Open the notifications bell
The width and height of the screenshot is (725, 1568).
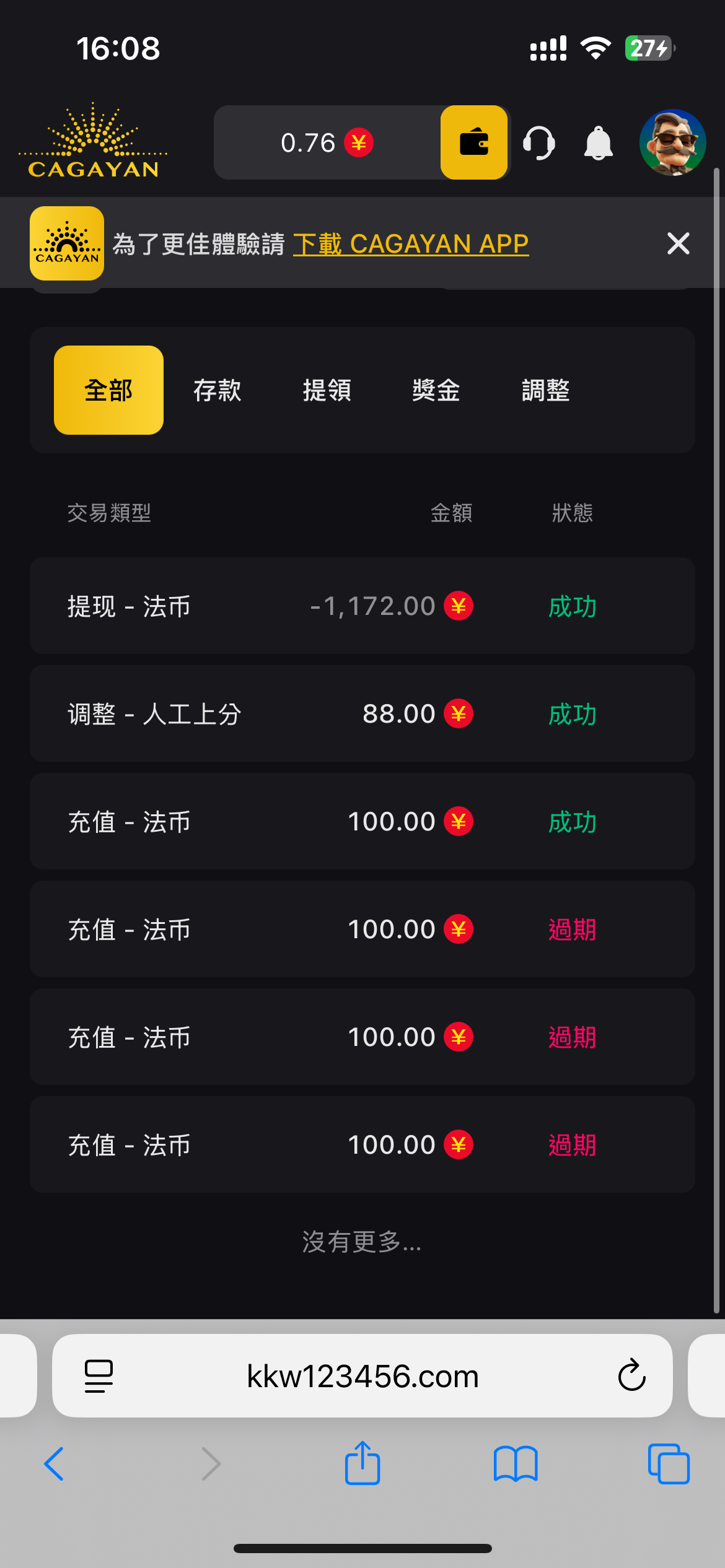[x=598, y=143]
